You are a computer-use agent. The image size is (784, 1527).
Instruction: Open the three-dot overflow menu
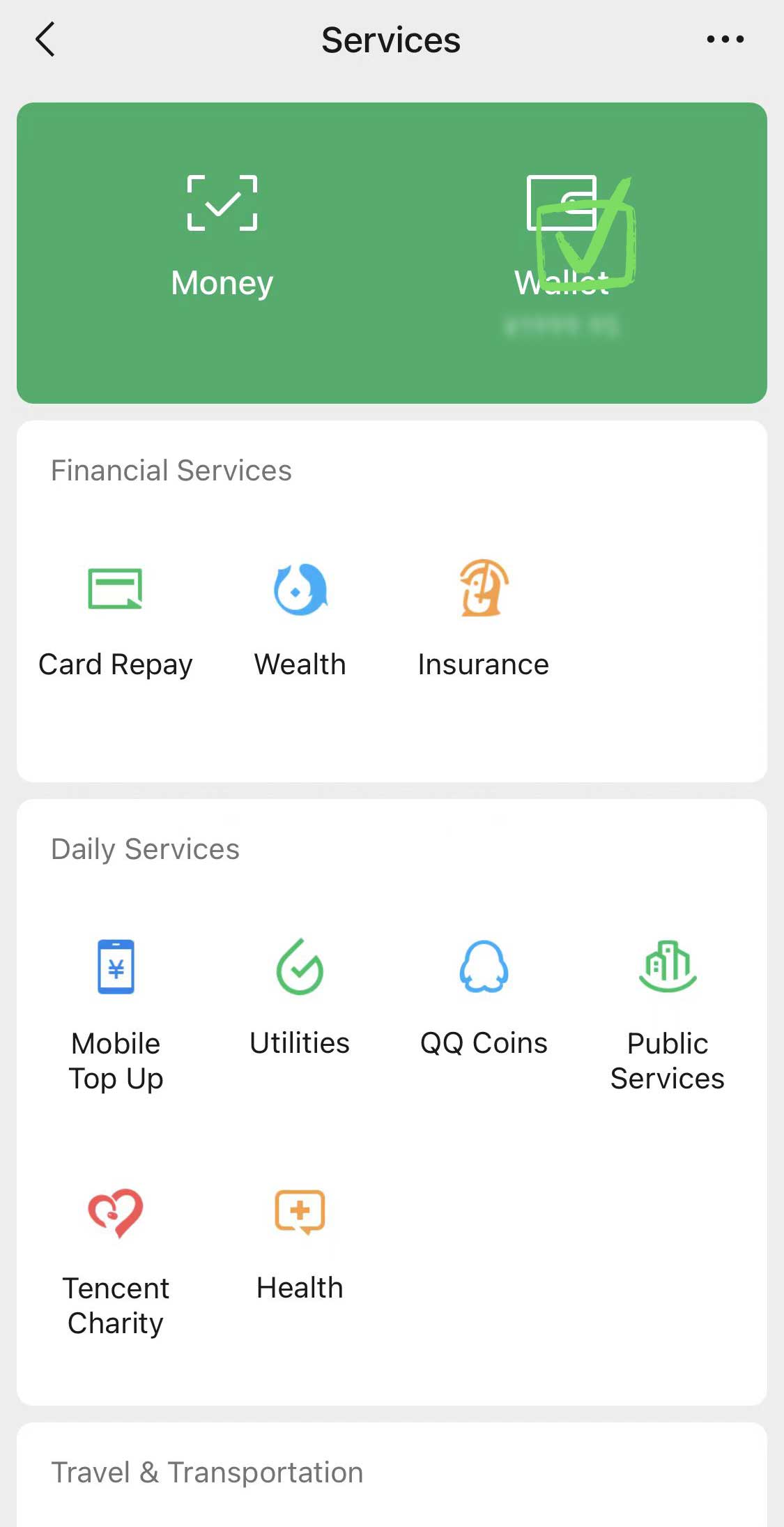coord(725,40)
